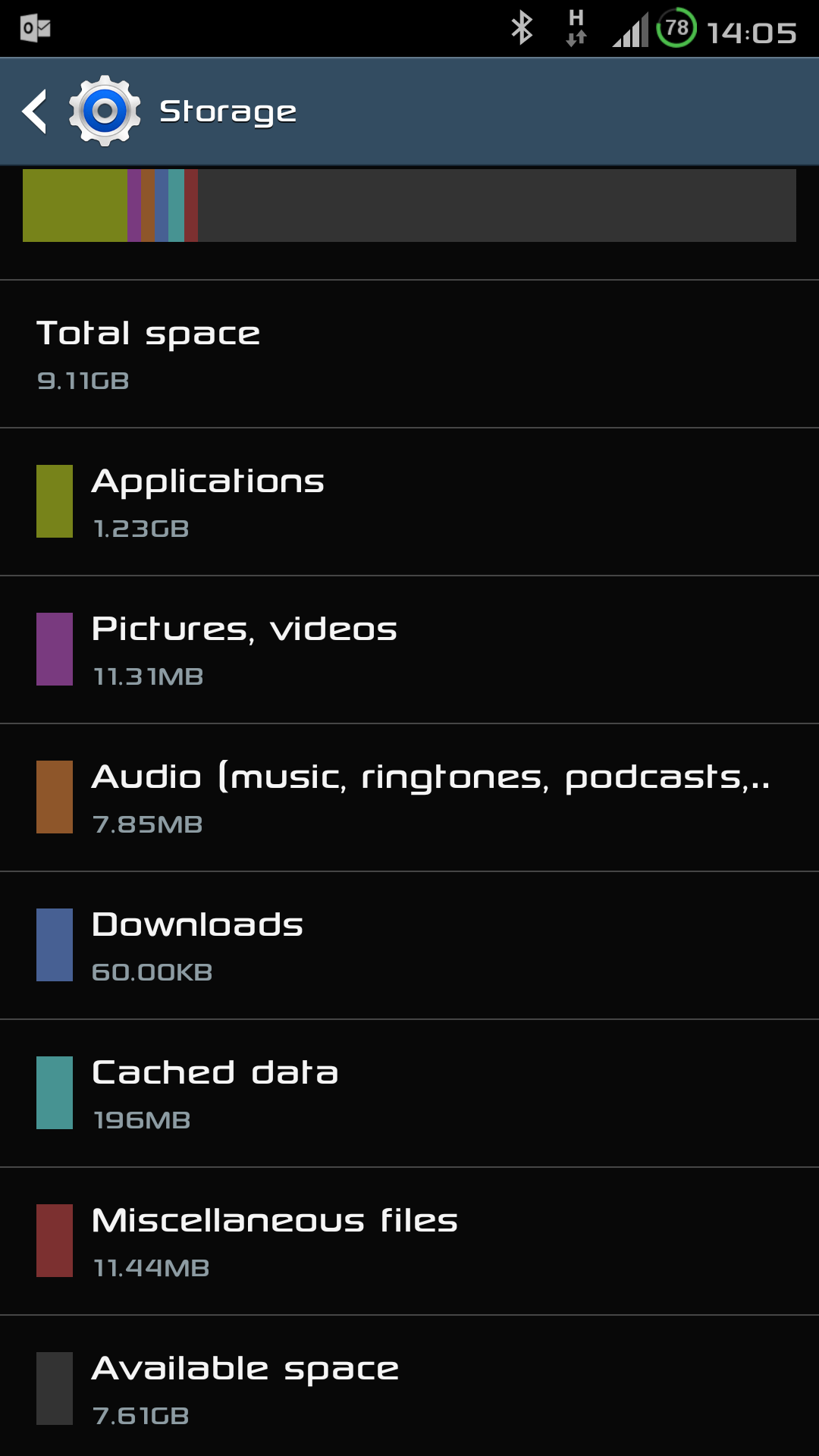Open Pictures, videos storage
Screen dimensions: 819x1456
coord(409,650)
